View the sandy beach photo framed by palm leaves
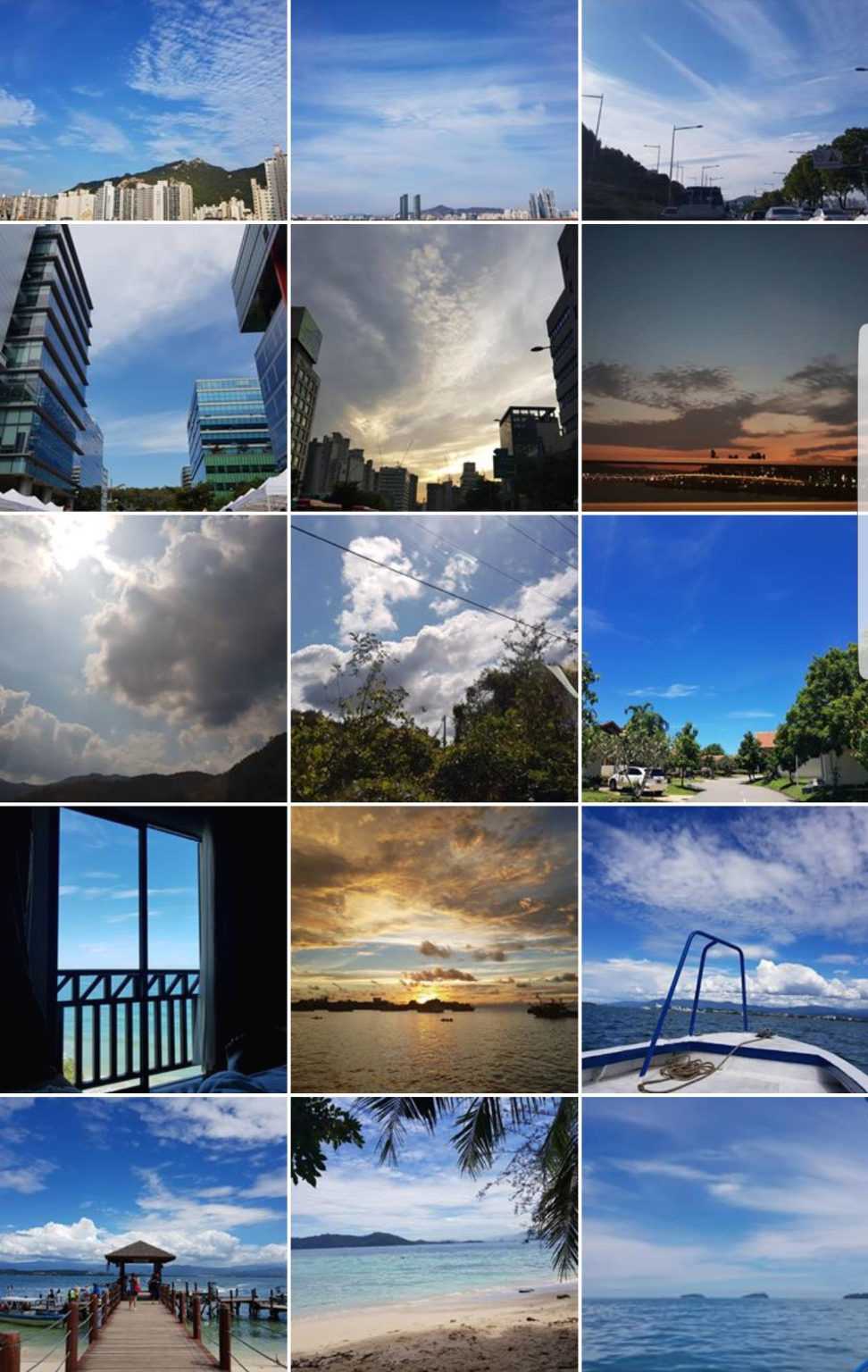868x1372 pixels. coord(434,1234)
